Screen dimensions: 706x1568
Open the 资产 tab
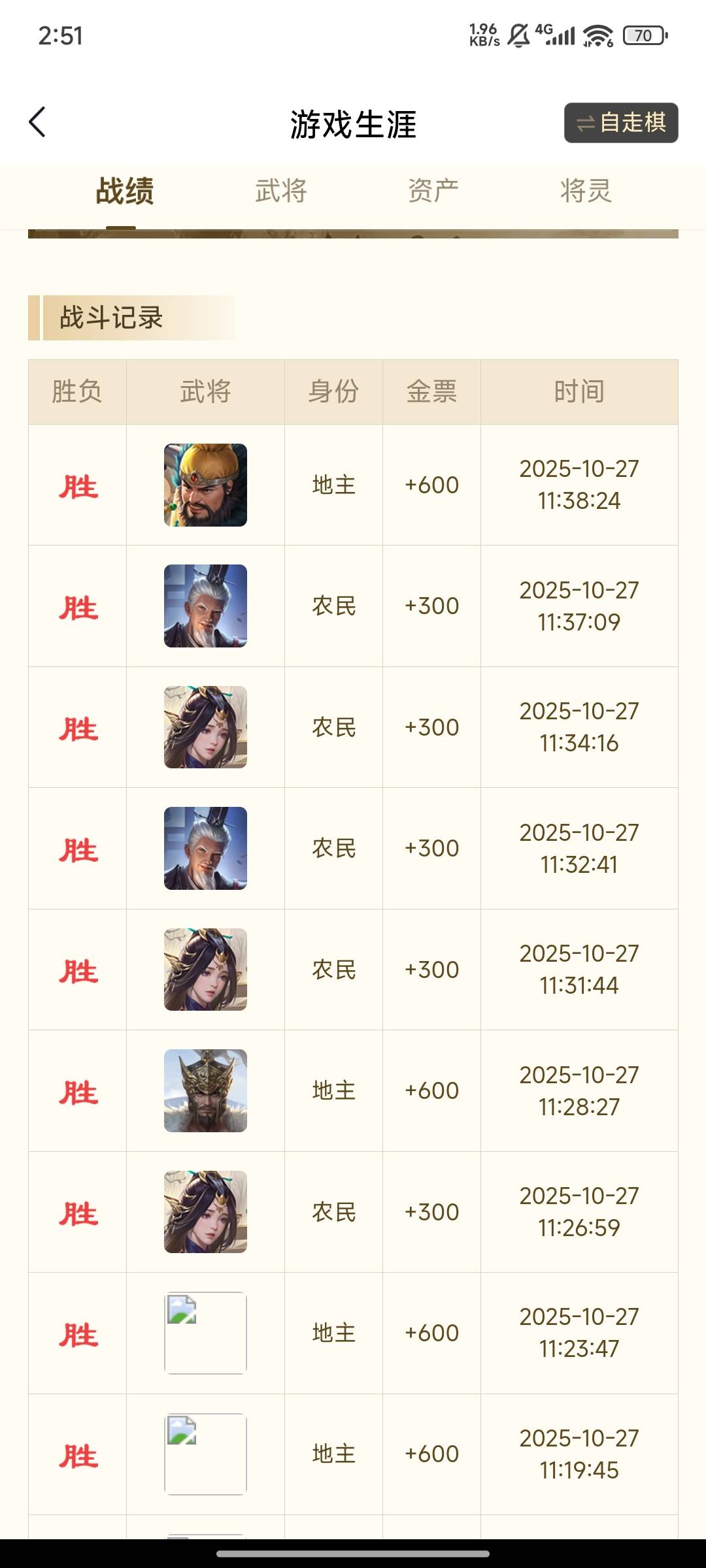click(x=433, y=191)
